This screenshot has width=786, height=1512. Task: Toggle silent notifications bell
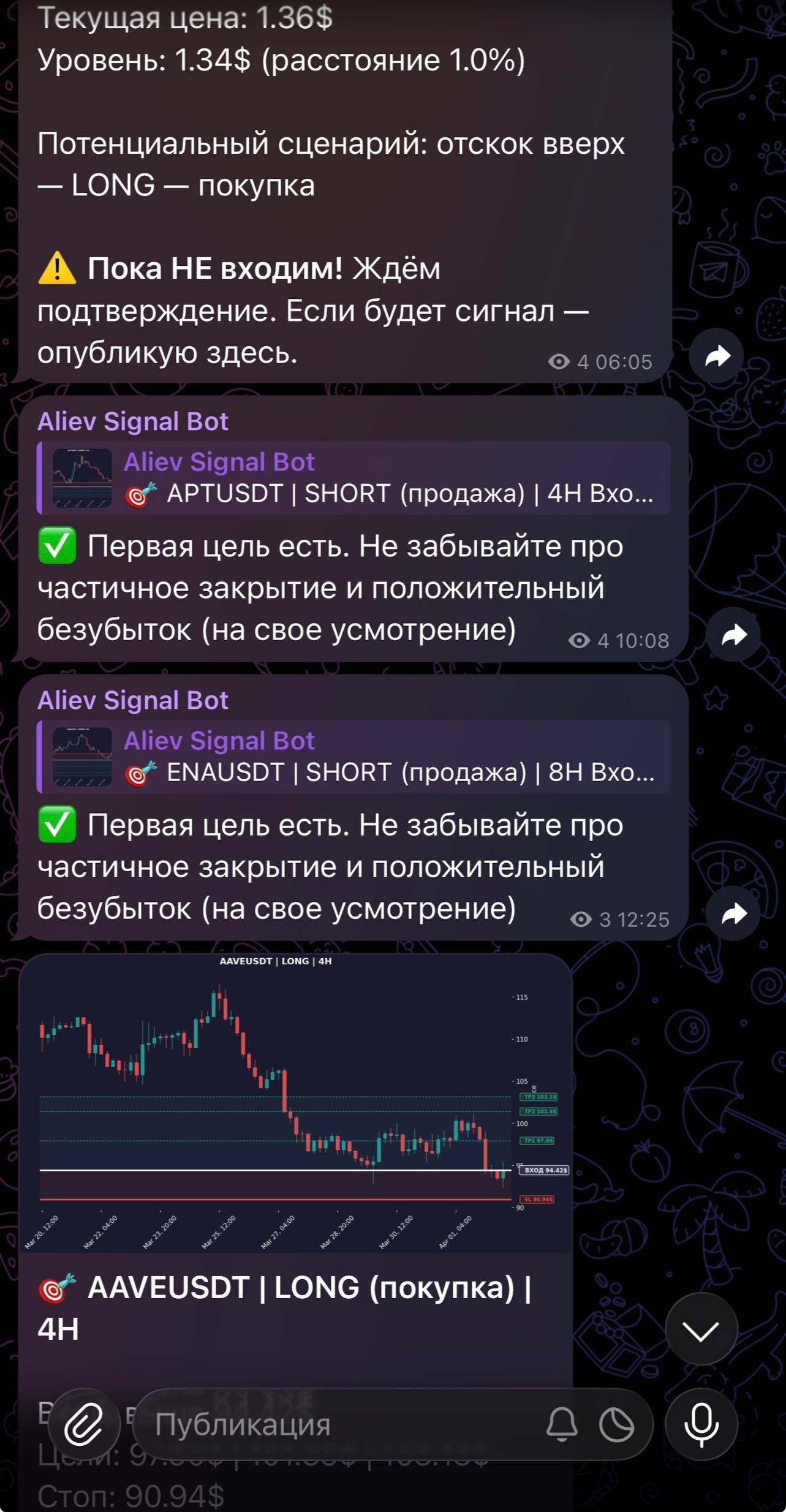pos(561,1425)
